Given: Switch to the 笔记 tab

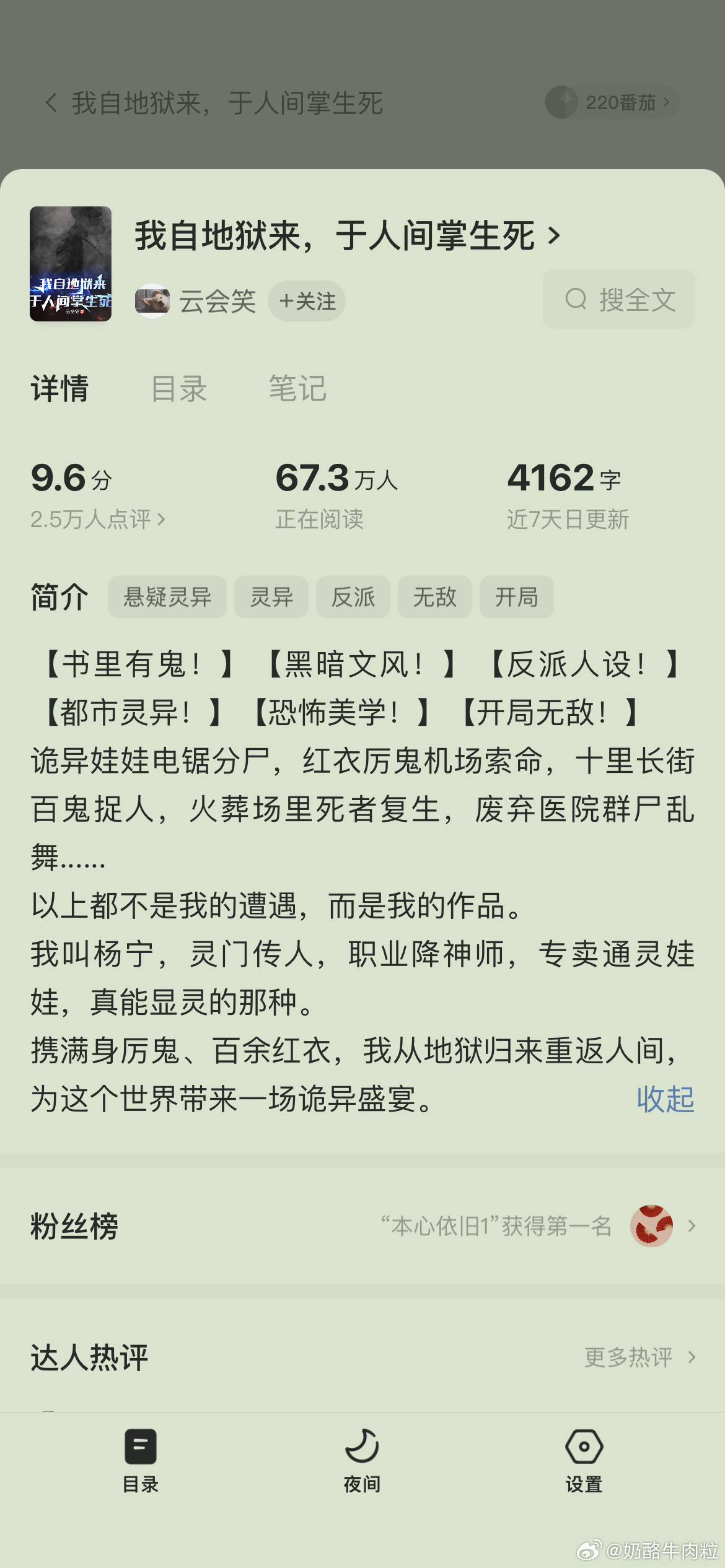Looking at the screenshot, I should point(297,389).
